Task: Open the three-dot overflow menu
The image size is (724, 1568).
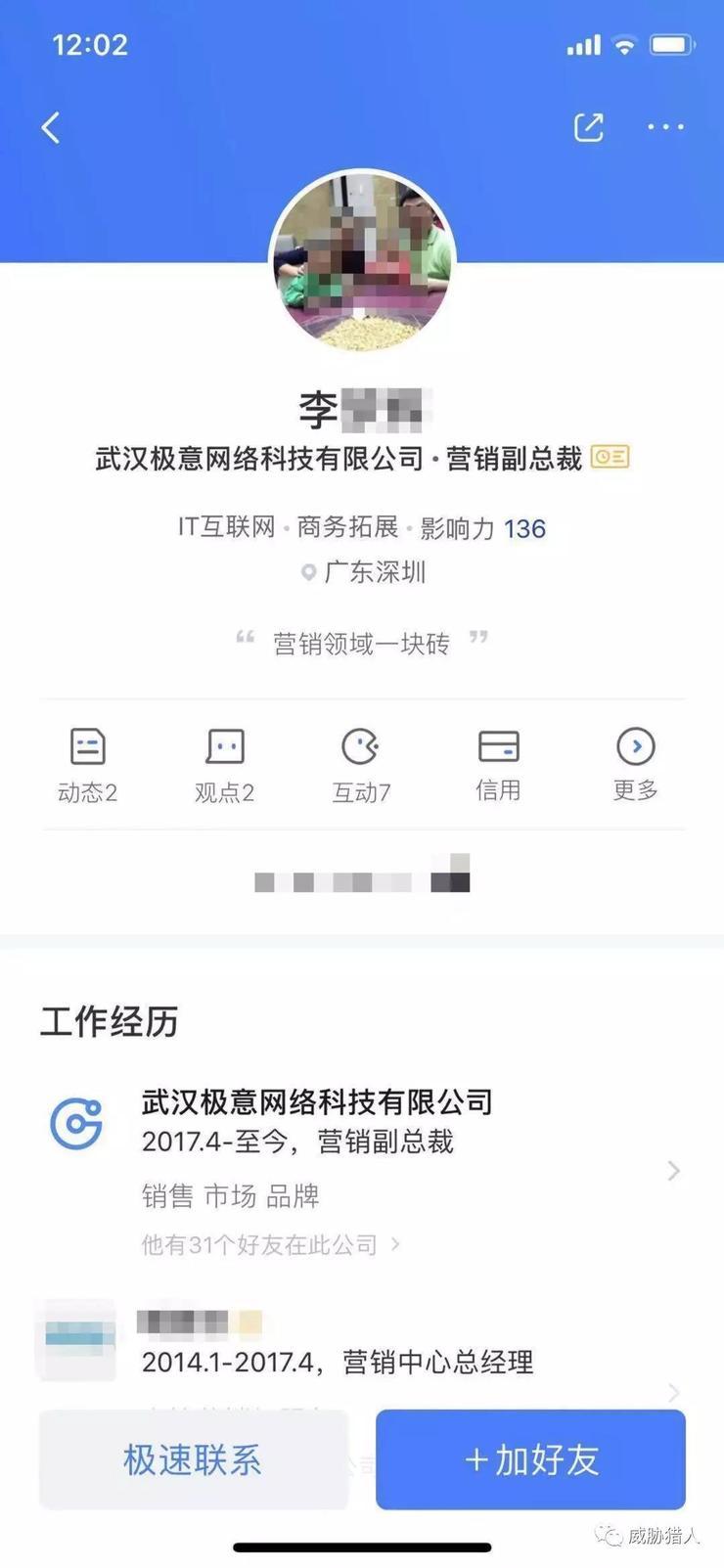Action: (x=666, y=127)
